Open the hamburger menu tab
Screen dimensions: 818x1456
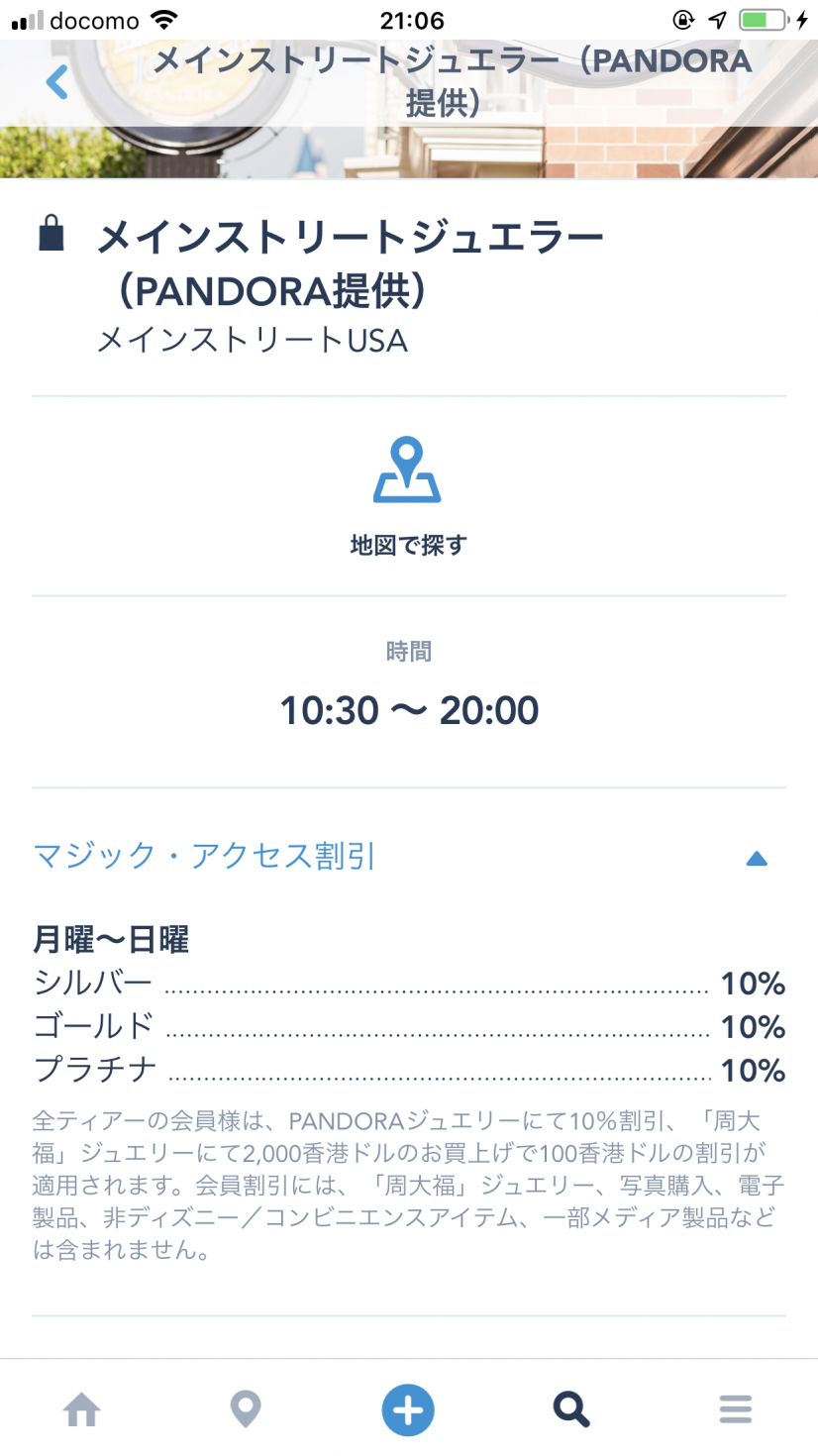point(735,1408)
